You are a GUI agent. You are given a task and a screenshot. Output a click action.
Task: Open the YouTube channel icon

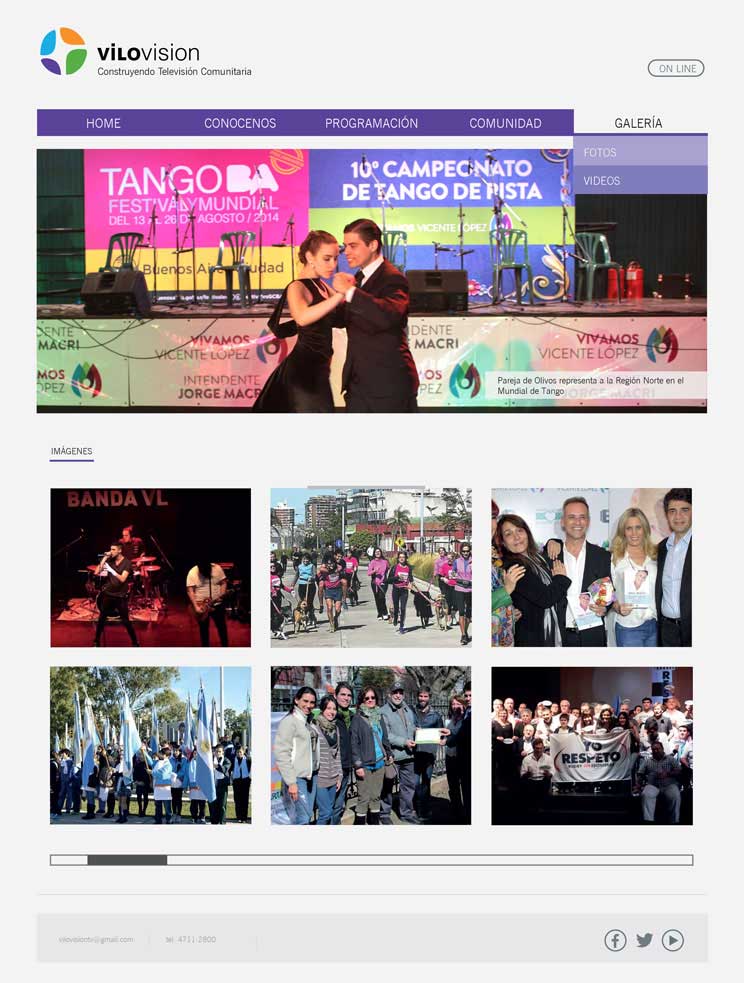click(x=673, y=940)
